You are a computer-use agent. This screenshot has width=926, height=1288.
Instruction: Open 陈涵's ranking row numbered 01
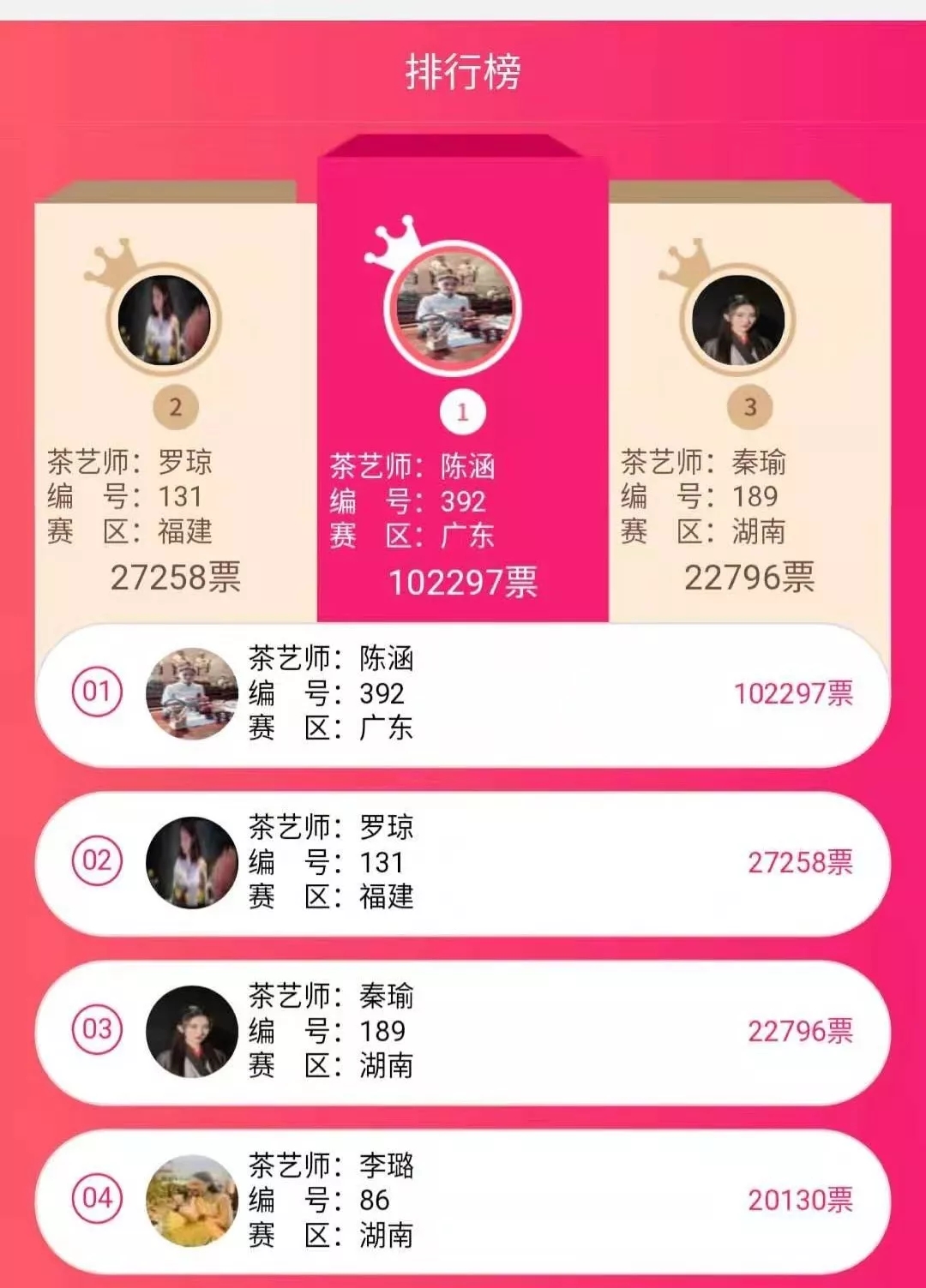463,694
